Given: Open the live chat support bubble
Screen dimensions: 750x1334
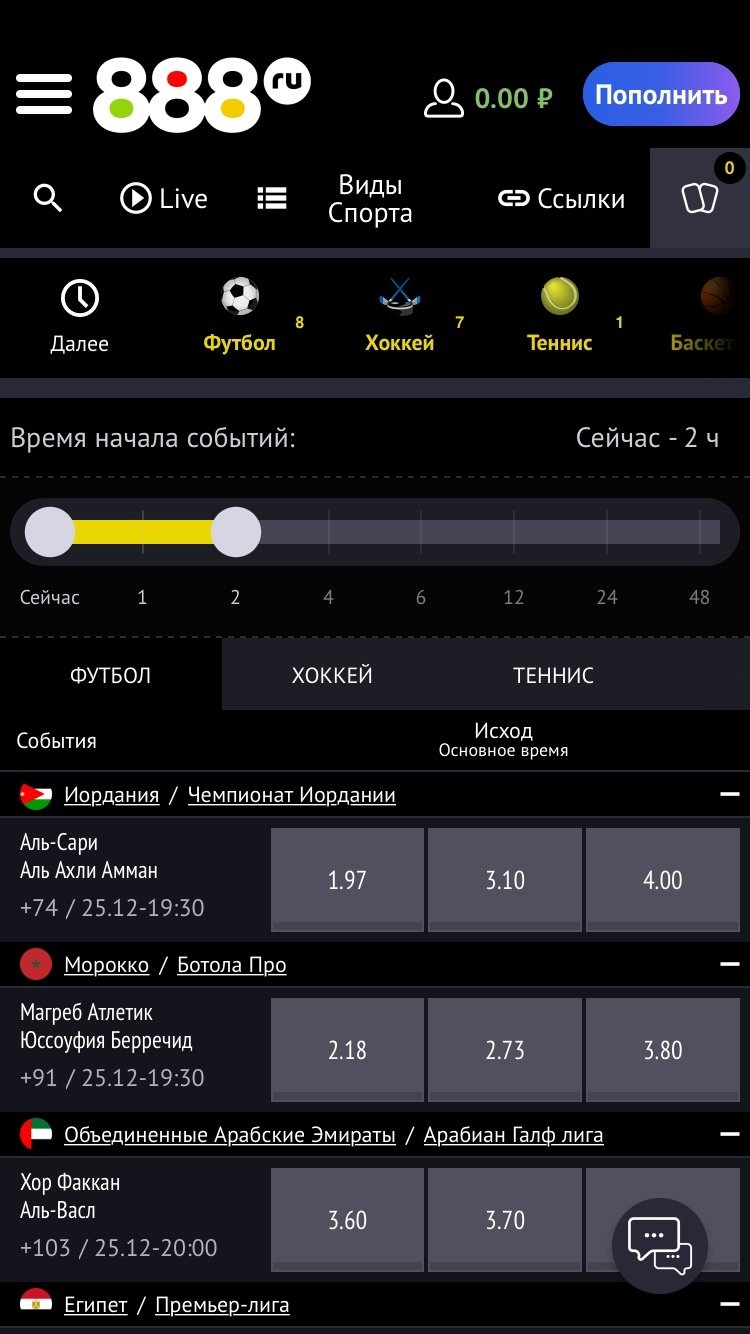Looking at the screenshot, I should pos(660,1245).
